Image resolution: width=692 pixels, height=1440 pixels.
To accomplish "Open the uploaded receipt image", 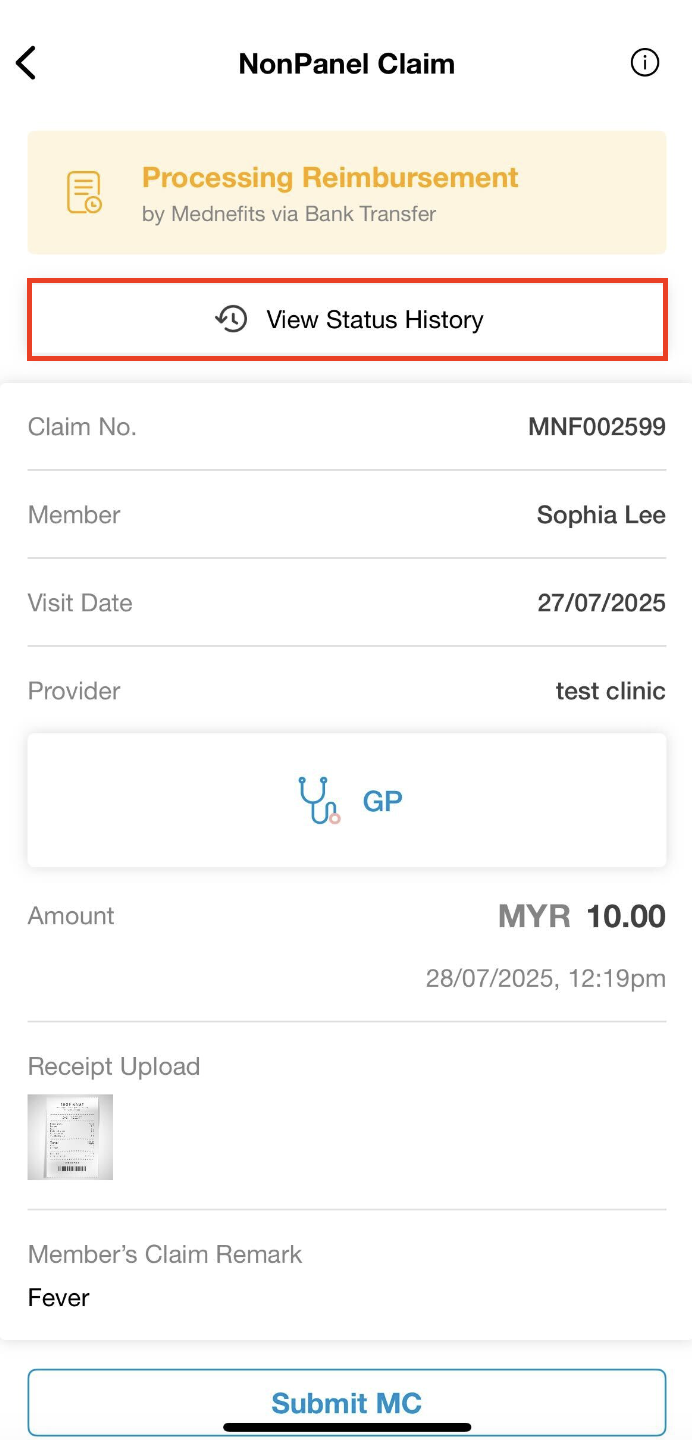I will click(x=70, y=1137).
